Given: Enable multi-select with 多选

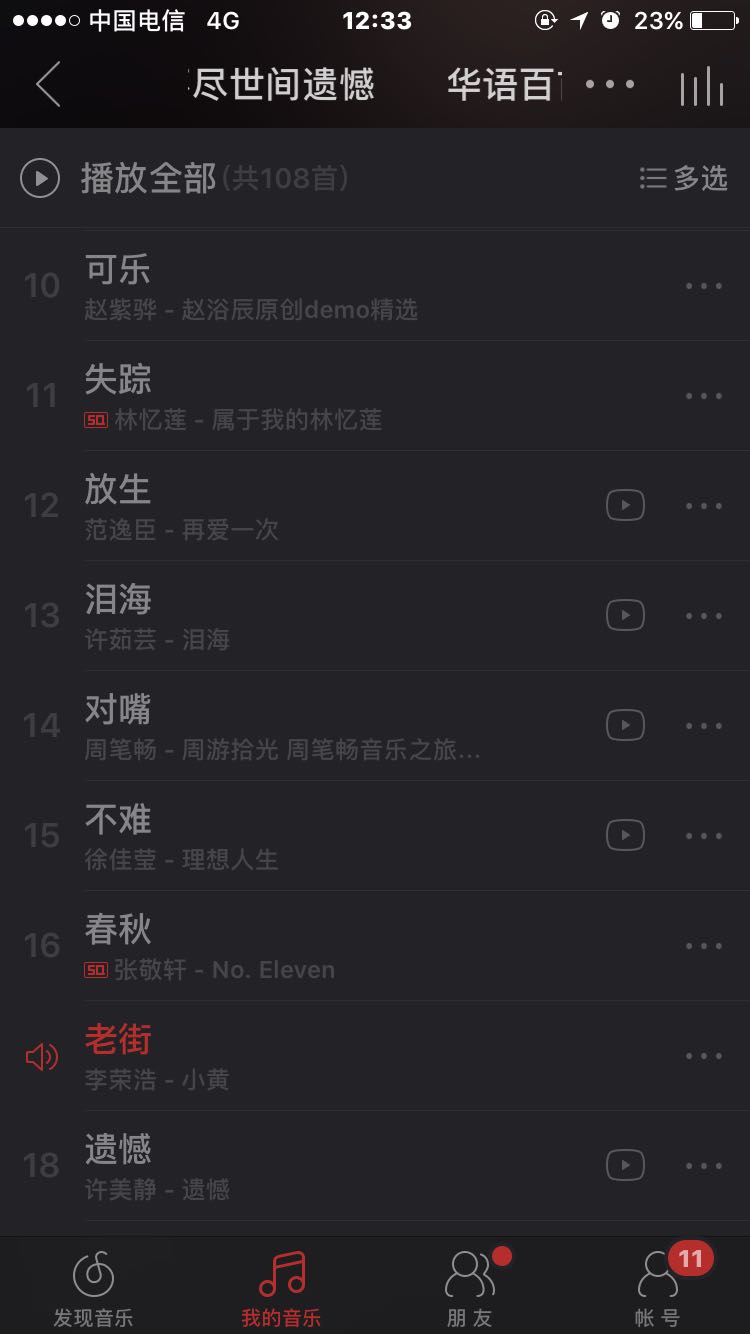Looking at the screenshot, I should click(x=684, y=178).
